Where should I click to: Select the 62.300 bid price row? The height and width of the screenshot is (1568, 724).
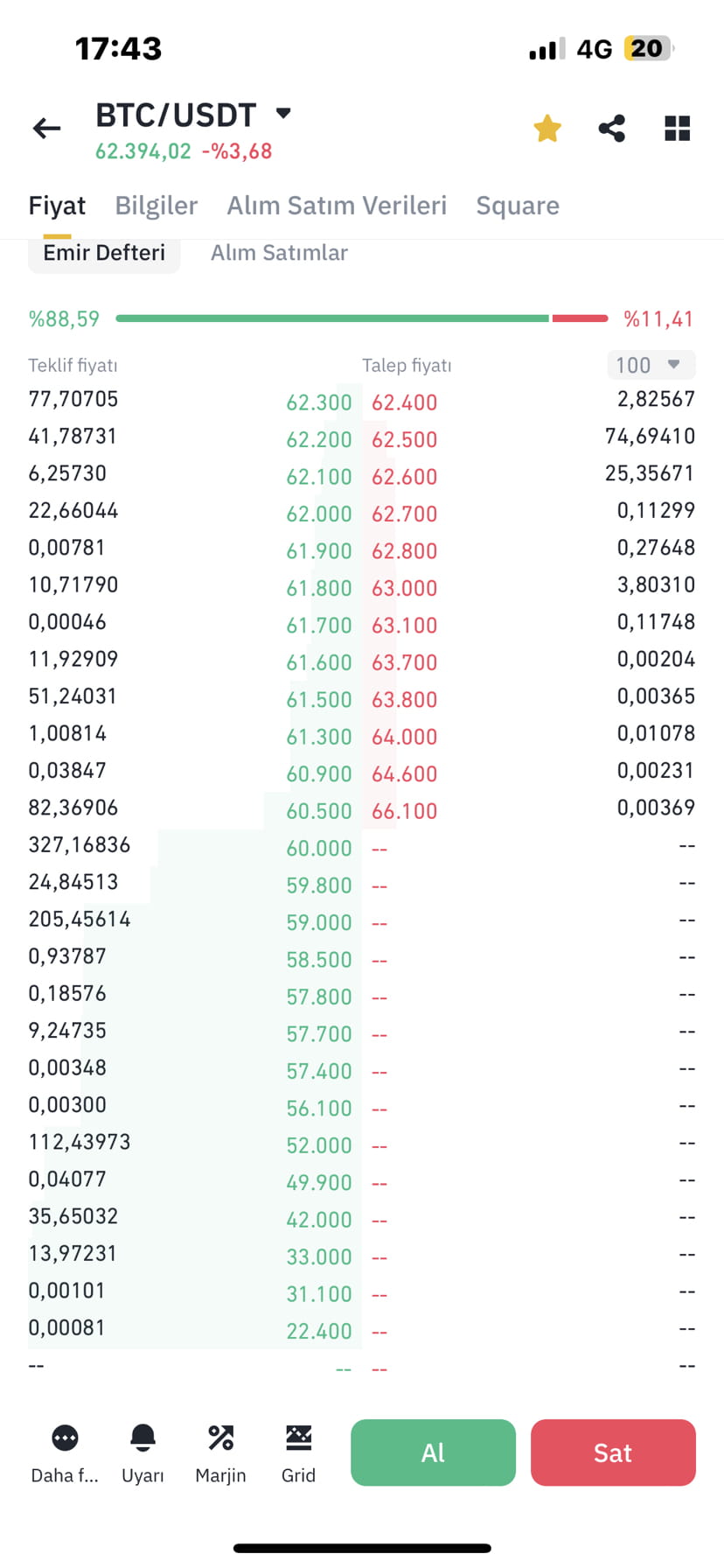pos(319,402)
